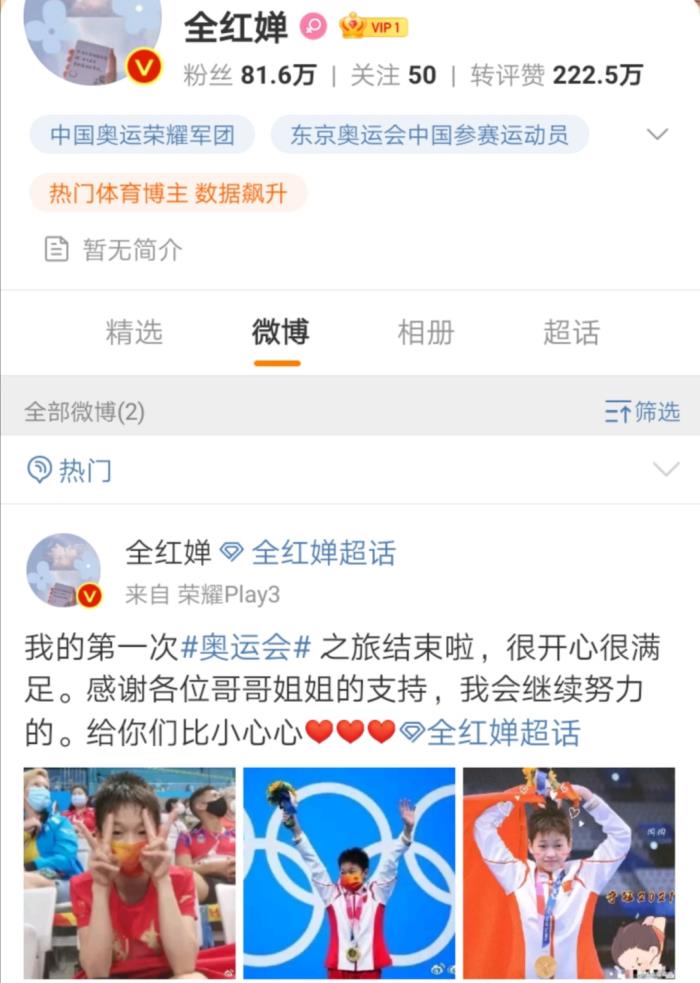The image size is (700, 983).
Task: Open the 中国奥运荣耀军团 tag
Action: (x=142, y=135)
